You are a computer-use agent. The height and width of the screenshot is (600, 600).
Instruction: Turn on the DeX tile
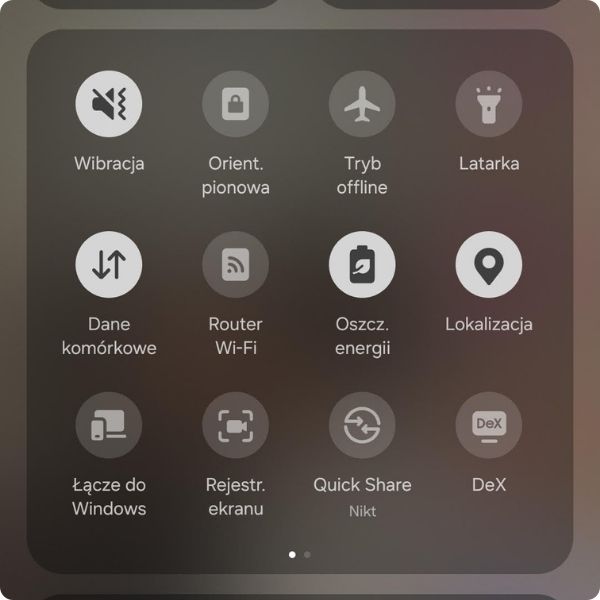click(x=489, y=426)
